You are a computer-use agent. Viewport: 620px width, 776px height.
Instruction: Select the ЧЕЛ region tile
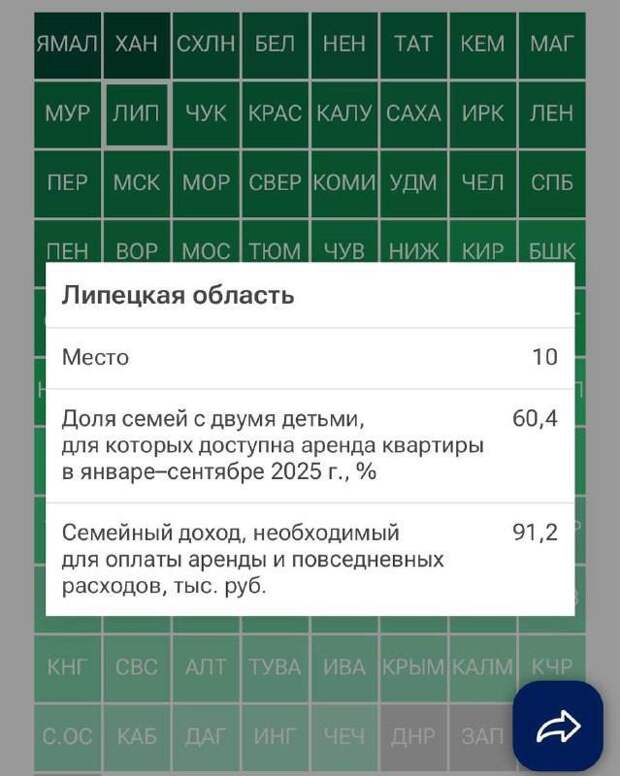(x=482, y=184)
